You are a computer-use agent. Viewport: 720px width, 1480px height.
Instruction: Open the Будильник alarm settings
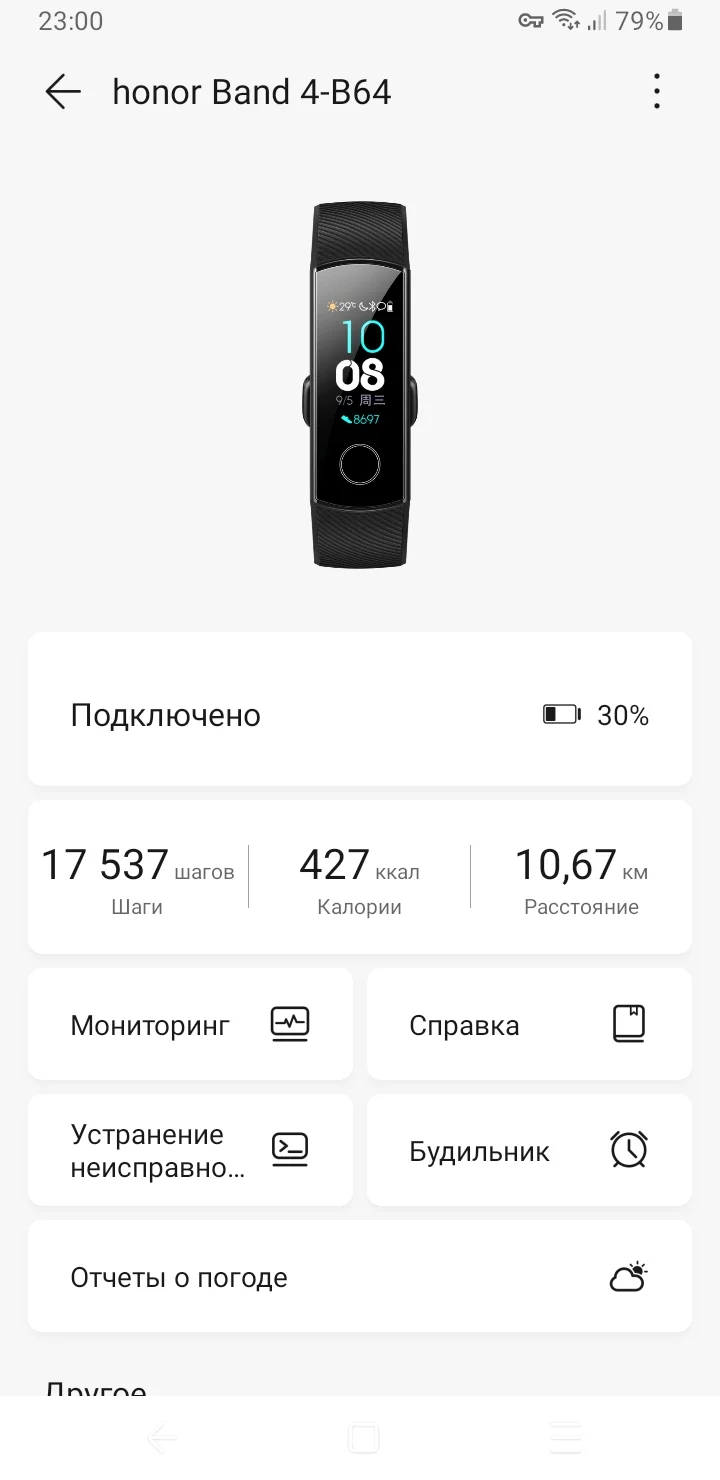pos(529,1150)
